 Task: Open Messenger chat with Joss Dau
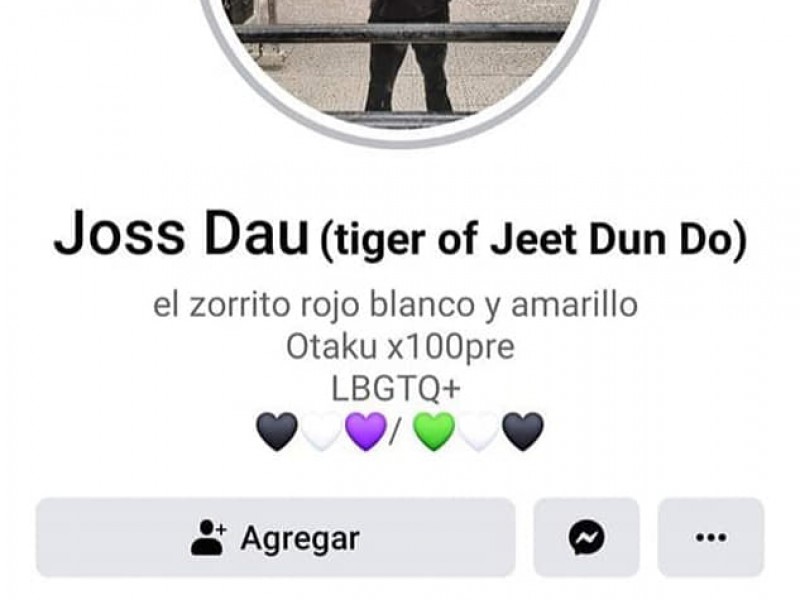(x=586, y=538)
